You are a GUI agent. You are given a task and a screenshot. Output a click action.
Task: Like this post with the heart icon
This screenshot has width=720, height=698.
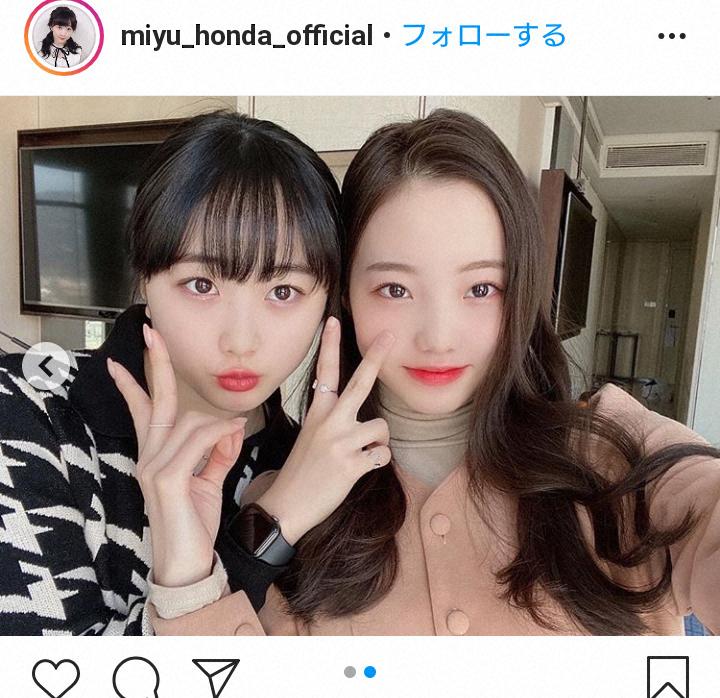tap(56, 678)
